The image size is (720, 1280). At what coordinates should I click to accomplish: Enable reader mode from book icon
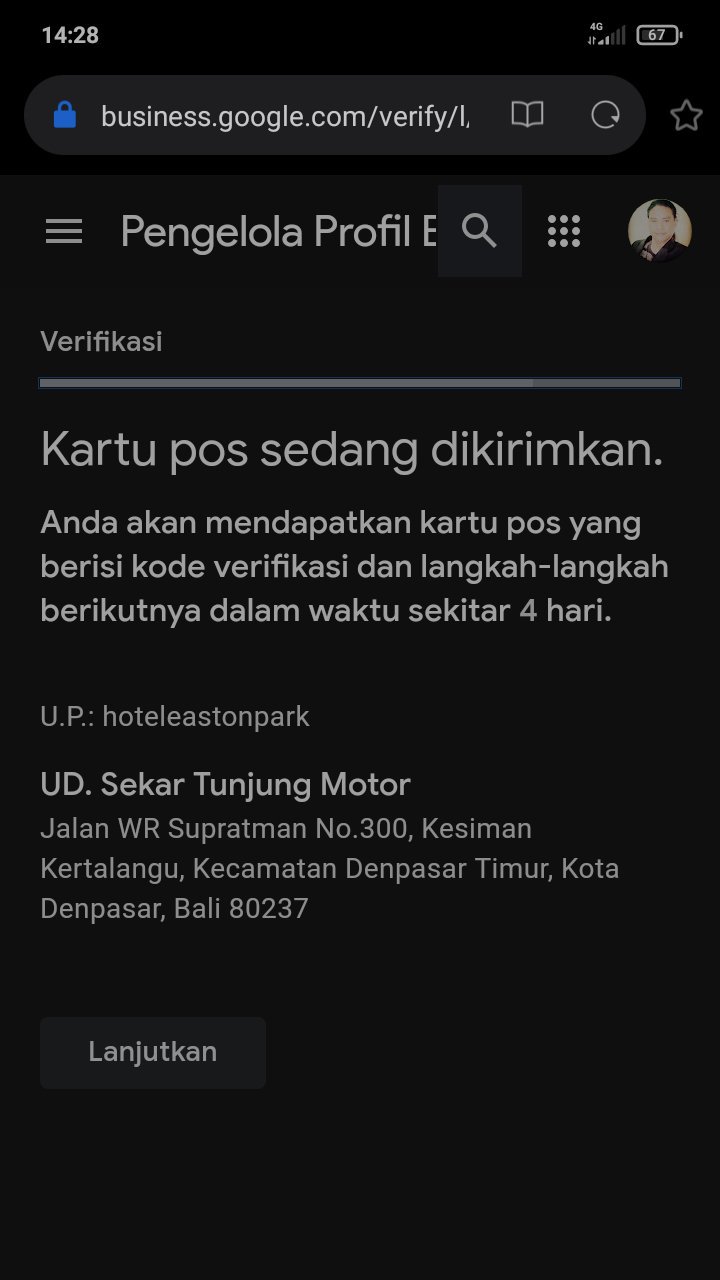(x=527, y=115)
